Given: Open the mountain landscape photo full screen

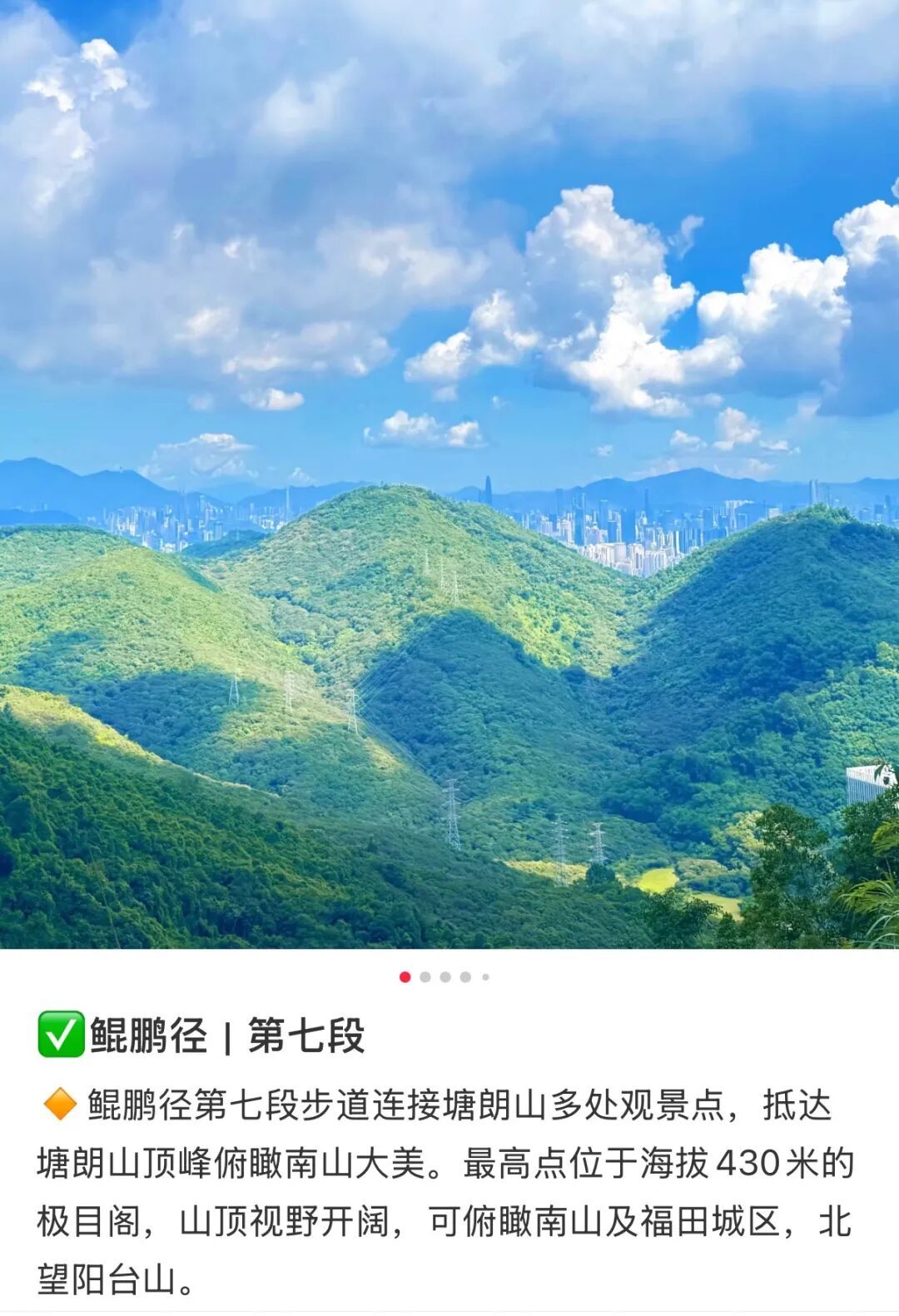Looking at the screenshot, I should pyautogui.click(x=449, y=474).
